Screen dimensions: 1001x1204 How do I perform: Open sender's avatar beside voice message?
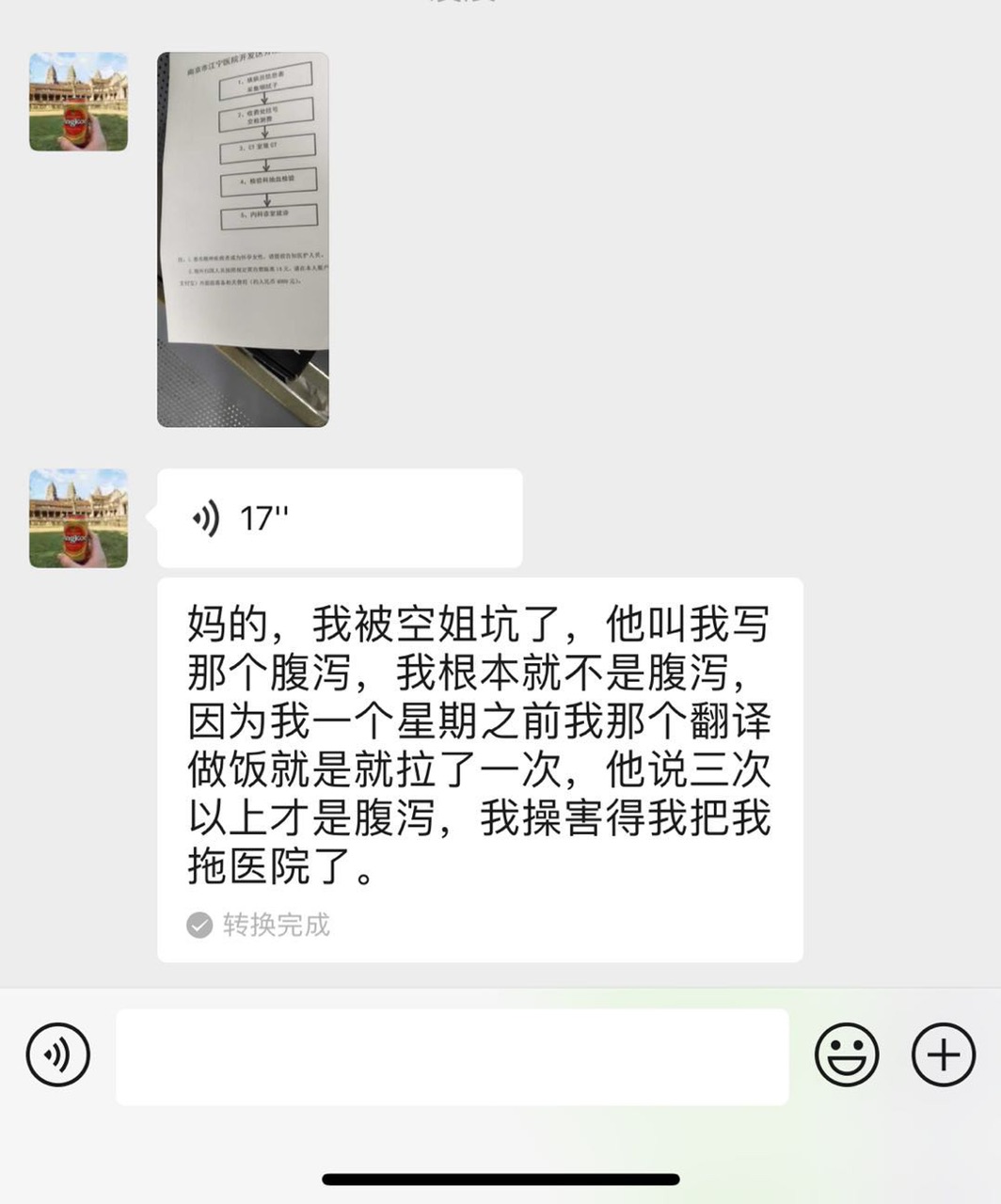78,518
